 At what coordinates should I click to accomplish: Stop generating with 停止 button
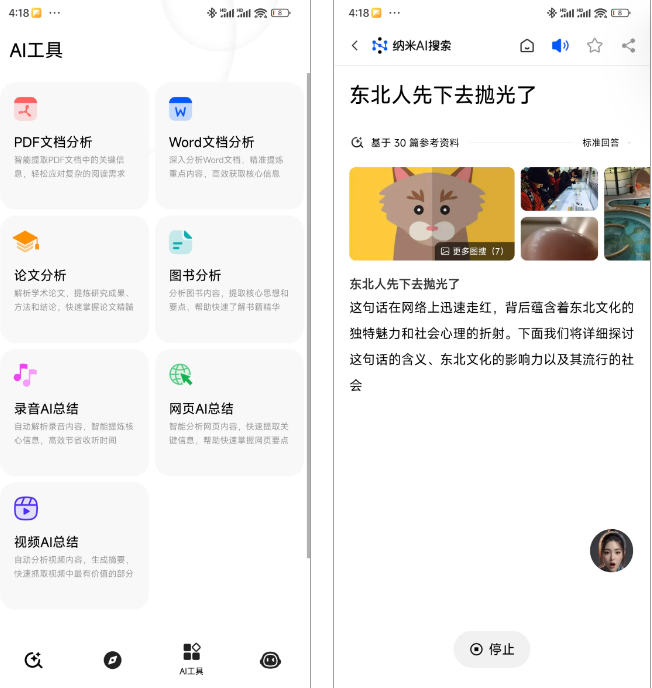492,649
